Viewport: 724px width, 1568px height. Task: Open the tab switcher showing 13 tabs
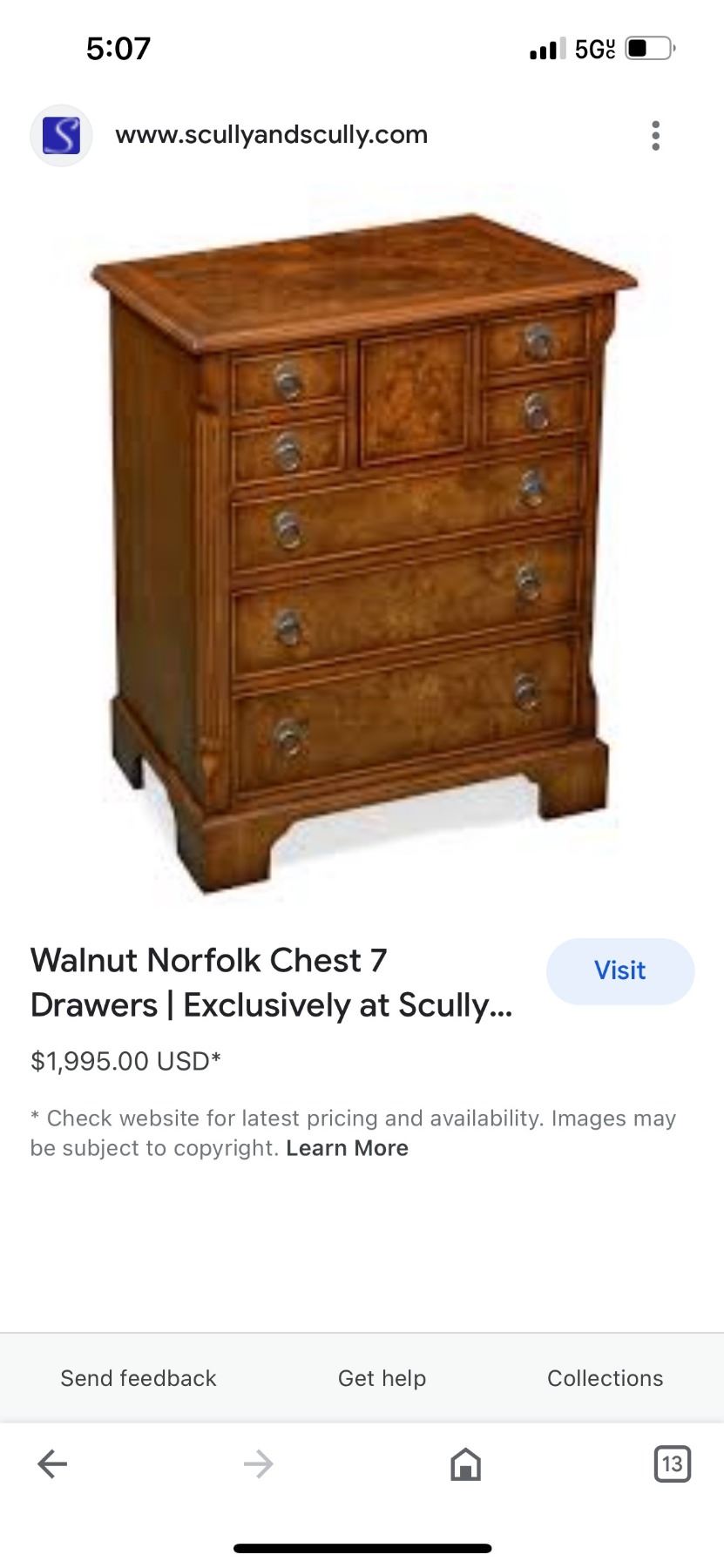tap(672, 1464)
